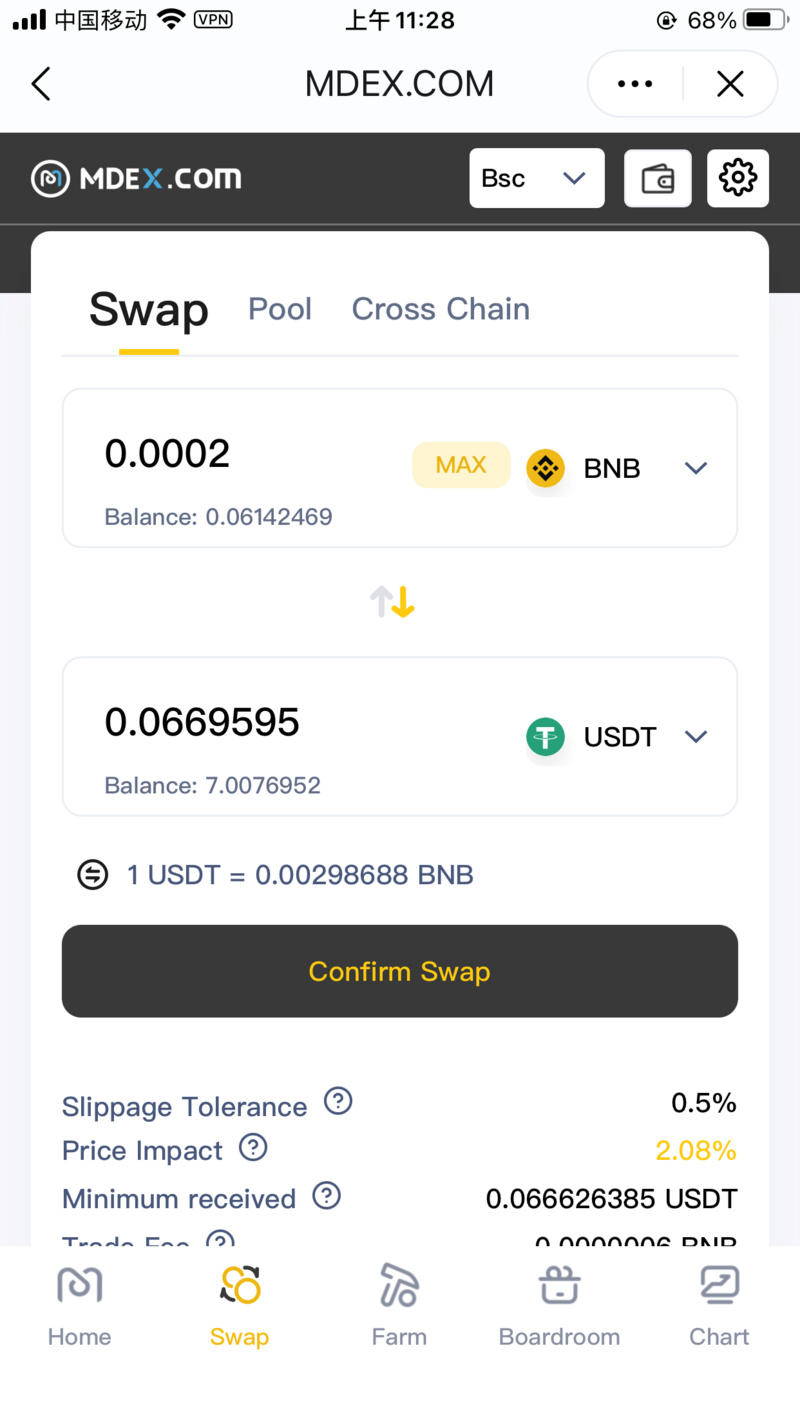Open the three-dot more options menu
Image resolution: width=800 pixels, height=1422 pixels.
tap(635, 84)
